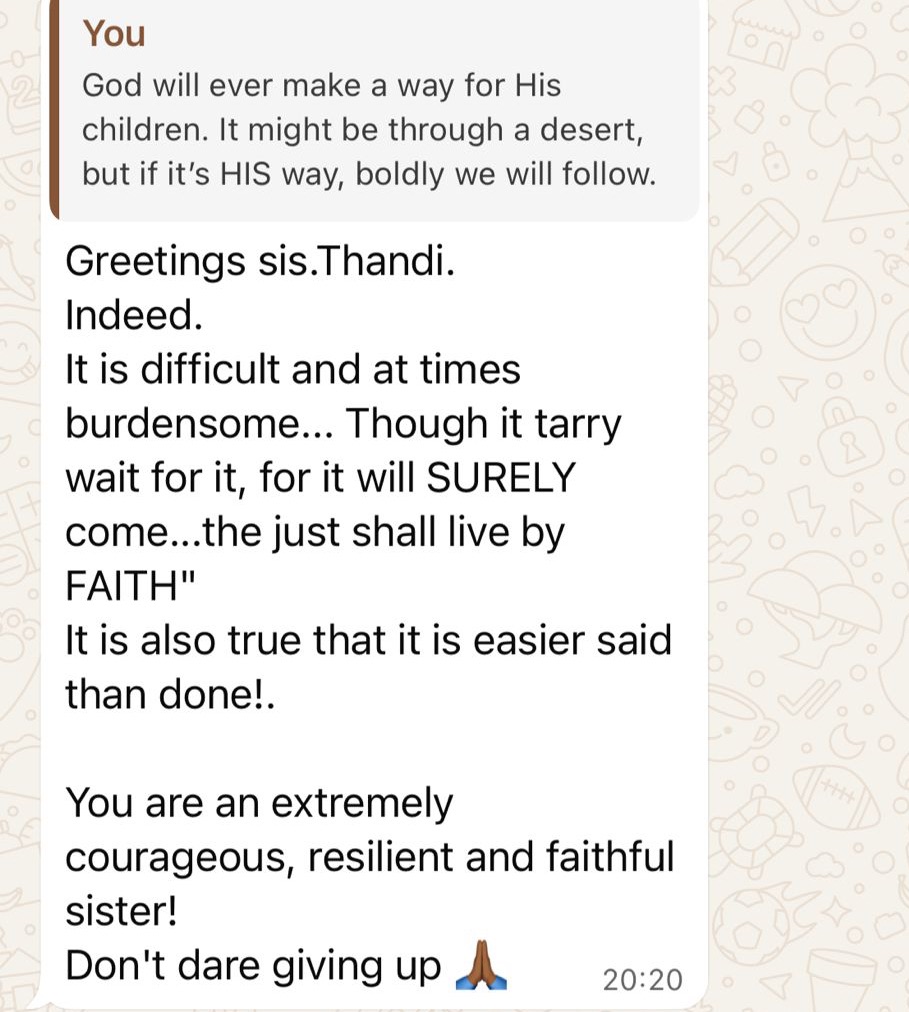Screen dimensions: 909x1012
Task: Open the quoted message from You
Action: [x=370, y=110]
